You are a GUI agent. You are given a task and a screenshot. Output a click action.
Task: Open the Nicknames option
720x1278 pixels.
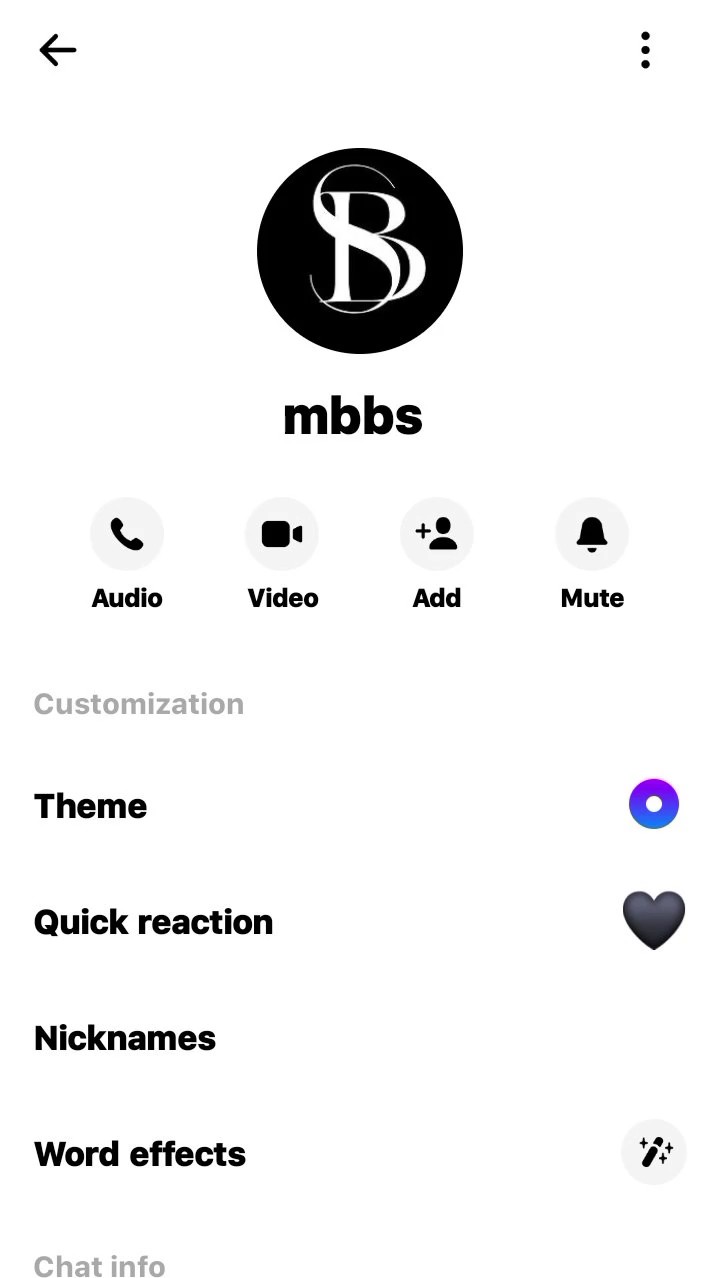[x=125, y=1038]
